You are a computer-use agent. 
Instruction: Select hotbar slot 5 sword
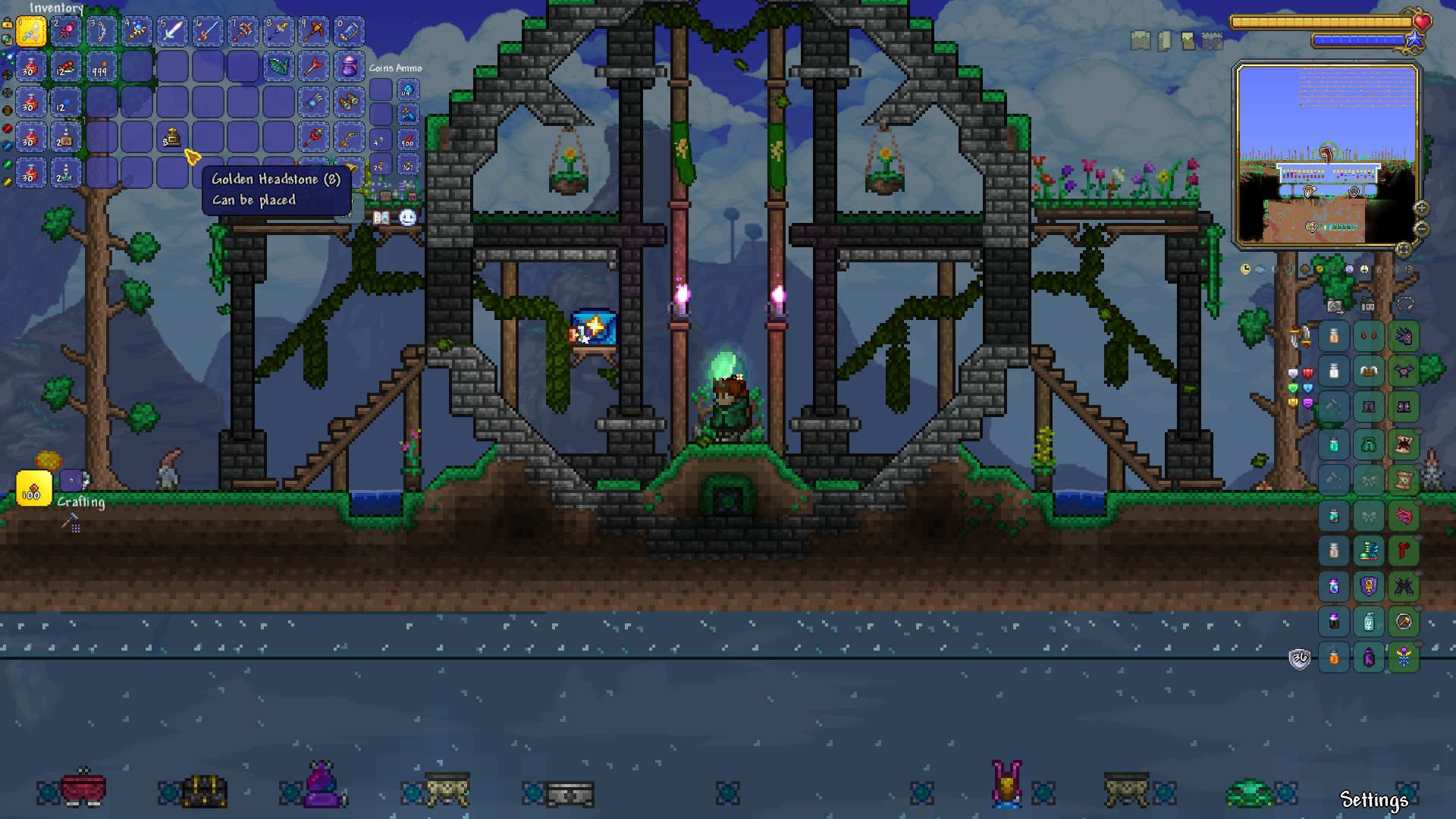click(172, 31)
